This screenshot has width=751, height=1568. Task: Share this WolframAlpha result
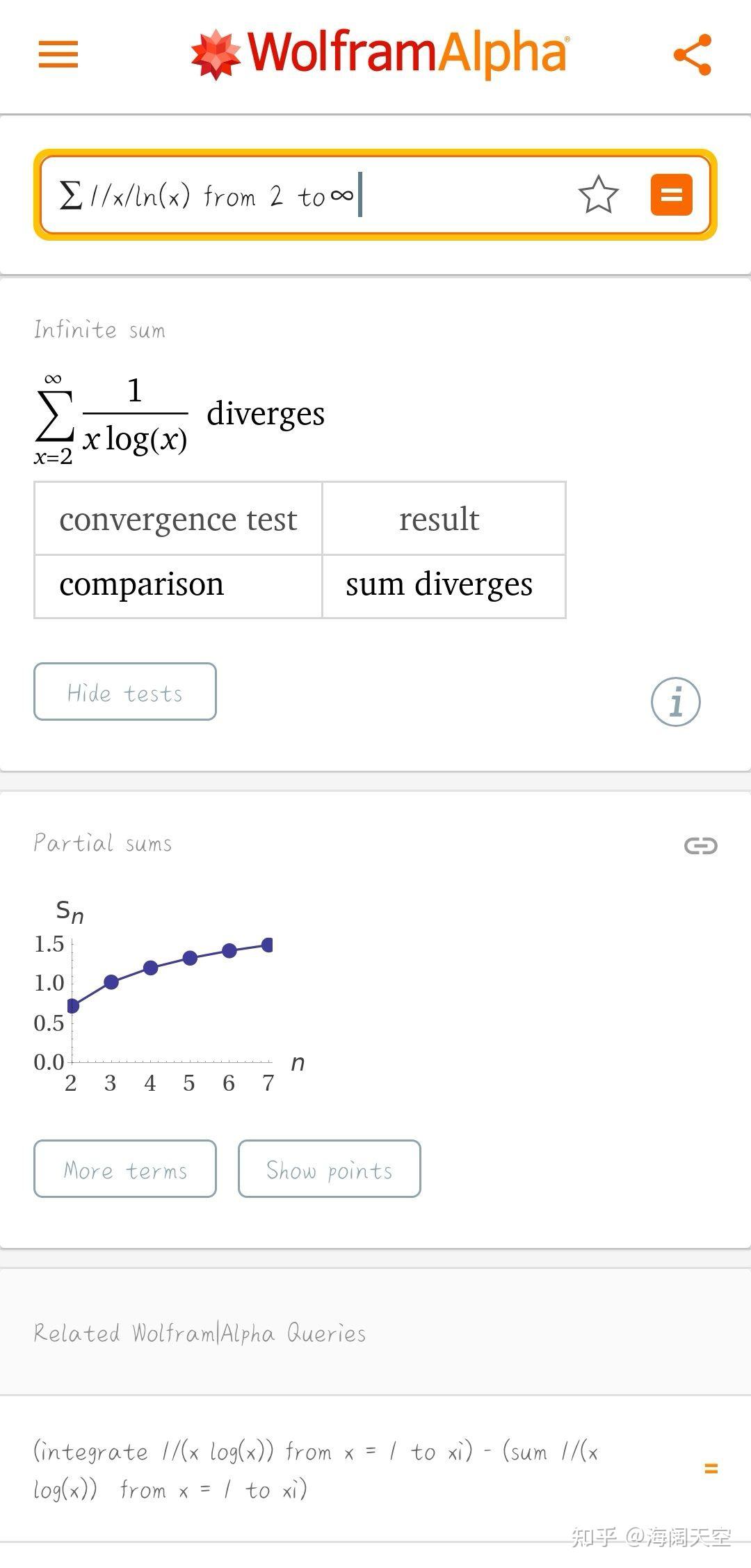[693, 54]
